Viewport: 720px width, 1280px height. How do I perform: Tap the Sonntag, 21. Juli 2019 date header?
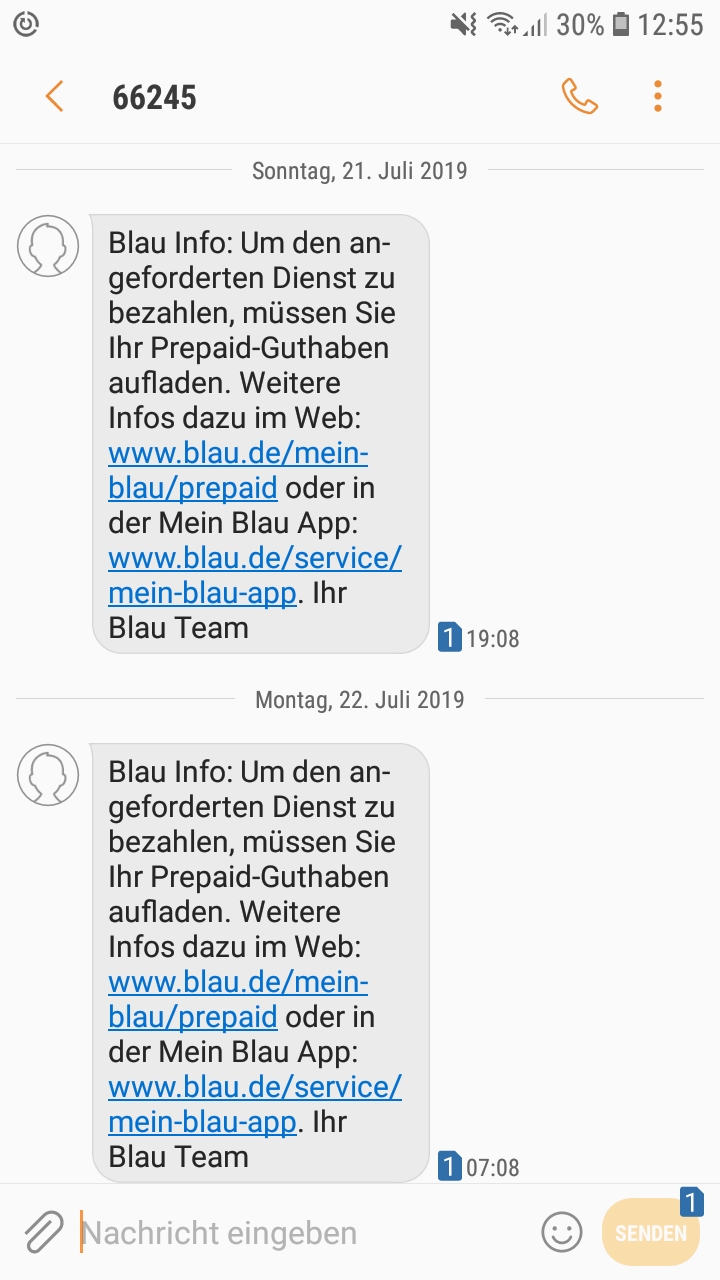tap(358, 170)
